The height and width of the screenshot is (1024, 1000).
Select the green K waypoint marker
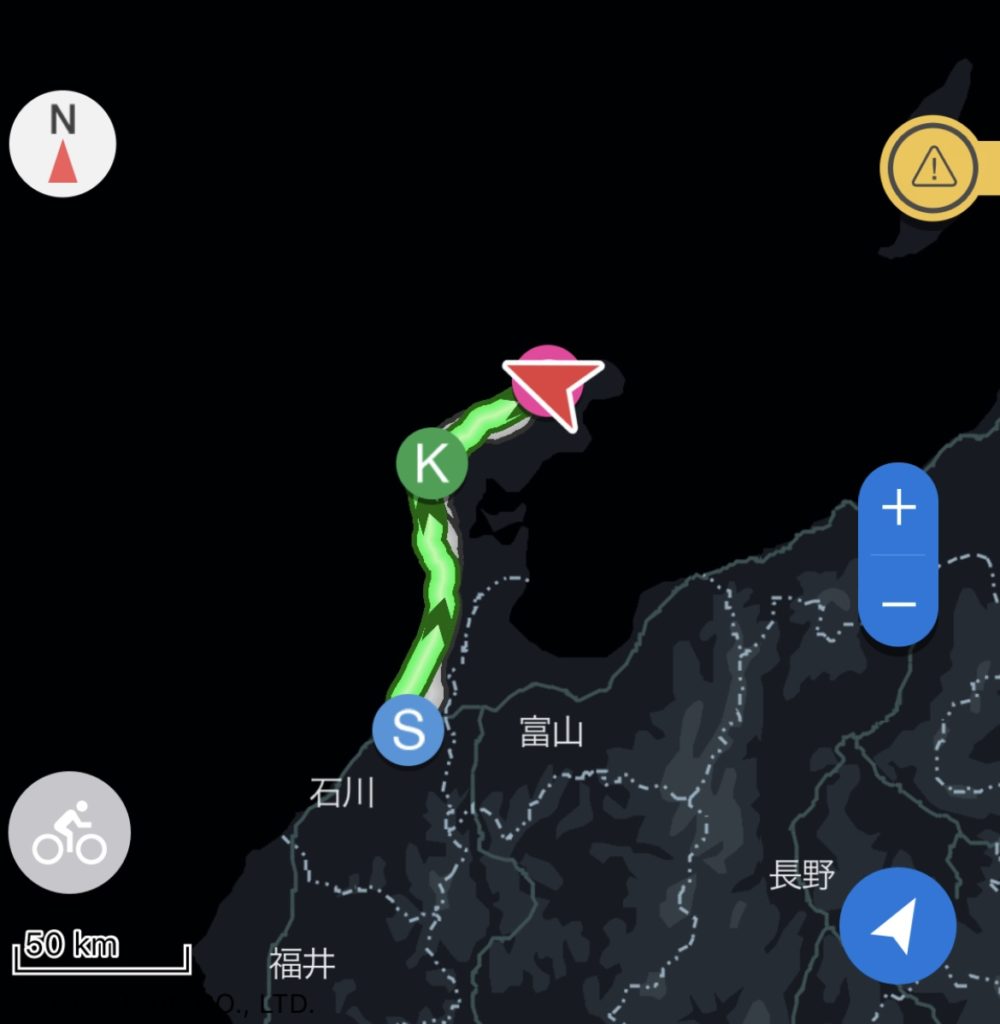432,464
